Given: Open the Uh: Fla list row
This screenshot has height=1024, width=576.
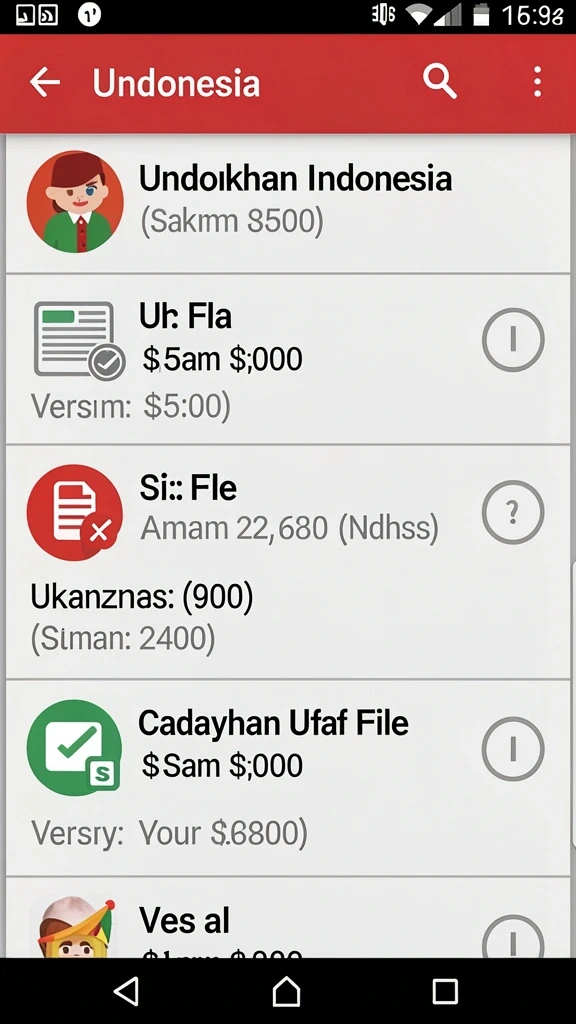Looking at the screenshot, I should coord(288,359).
